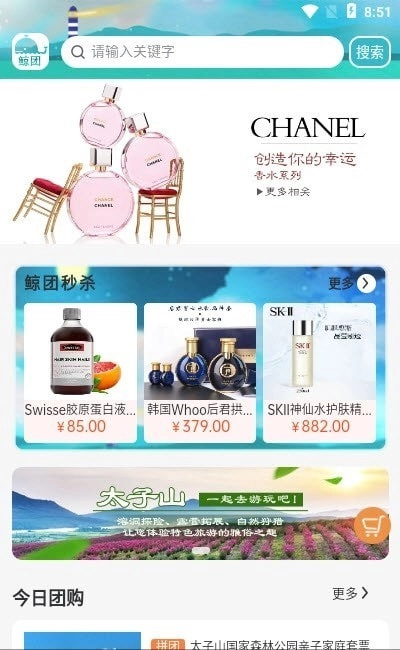Open the 太子山国家森林公园 group-buy item
The image size is (400, 650).
200,635
